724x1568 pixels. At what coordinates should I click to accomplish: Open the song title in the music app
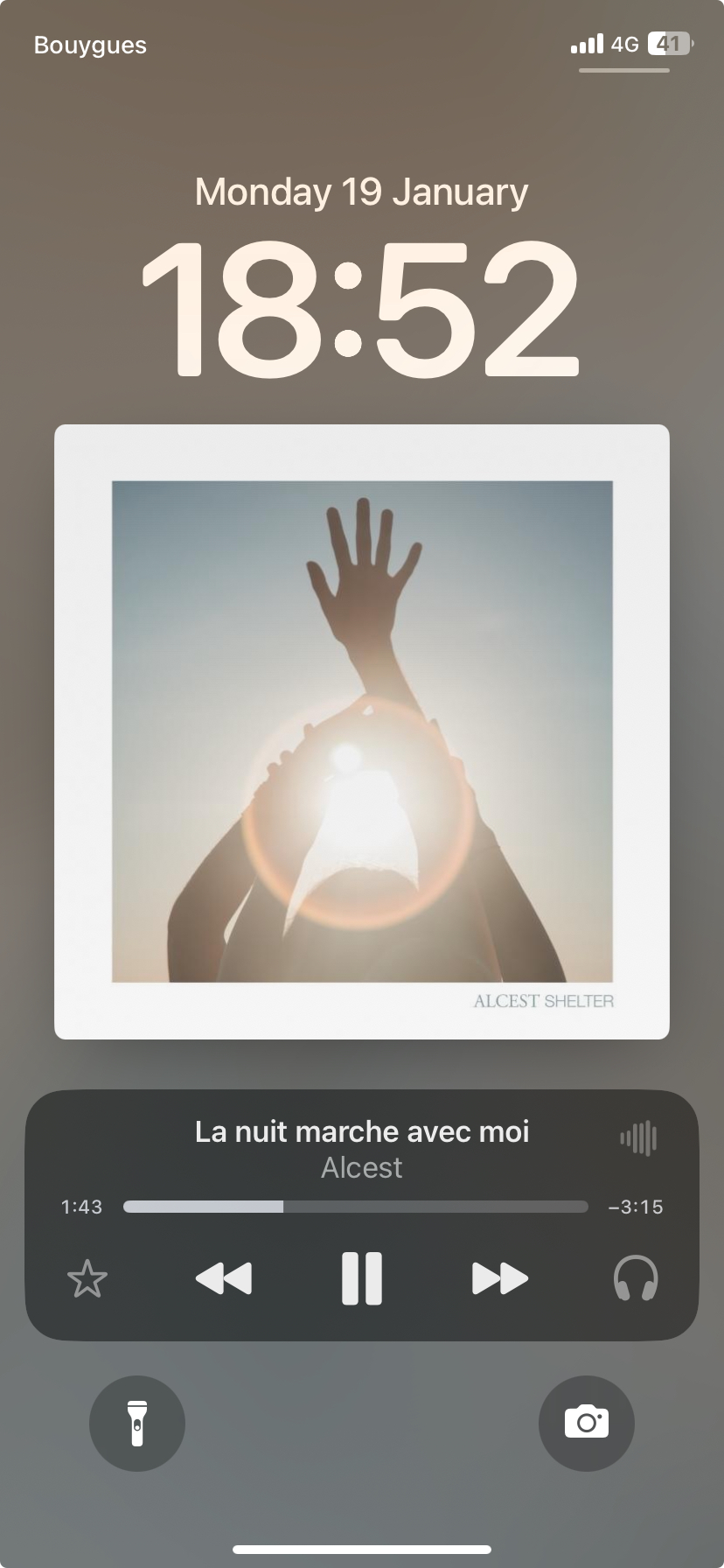pos(362,1131)
